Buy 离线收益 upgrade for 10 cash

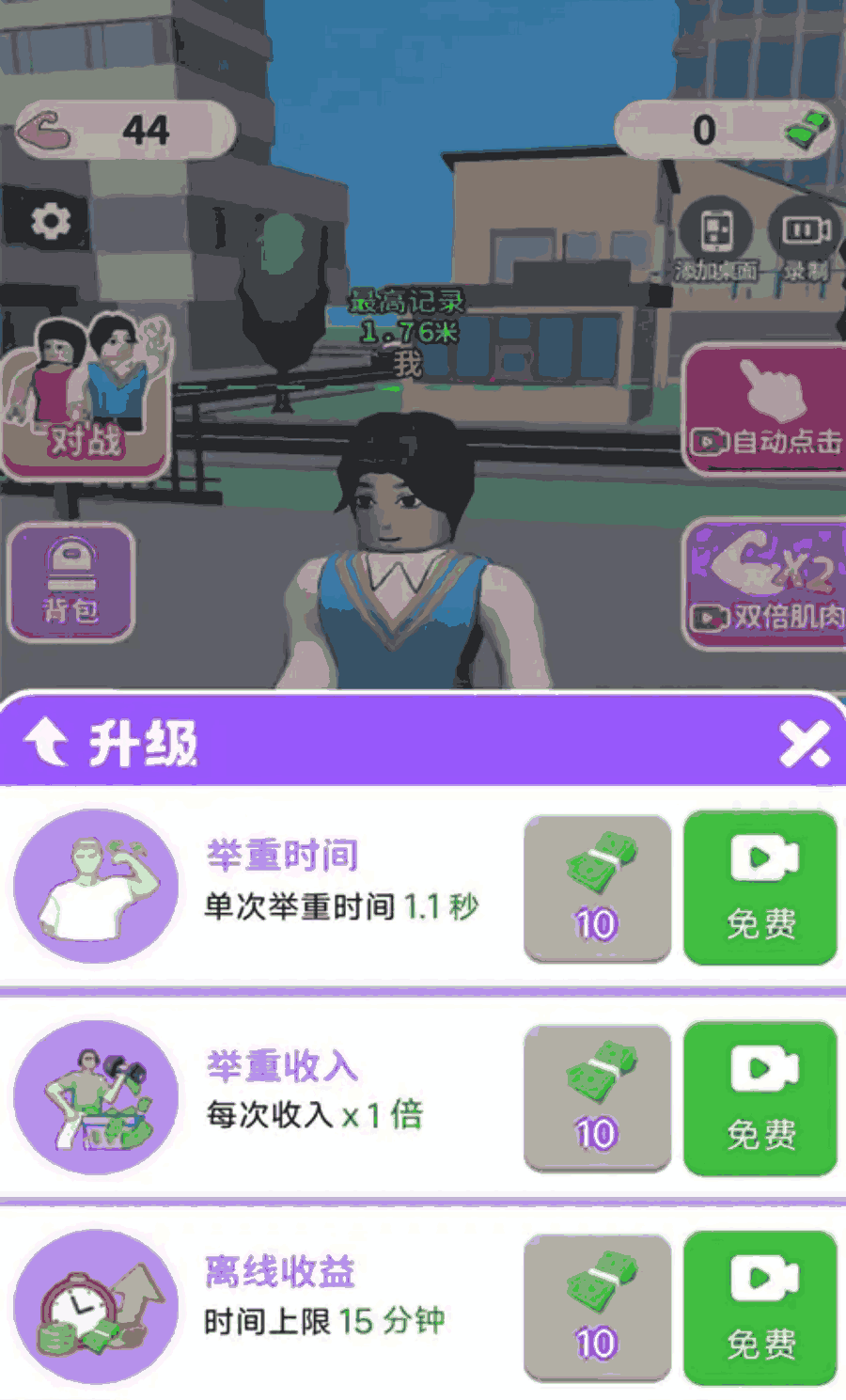[597, 1309]
